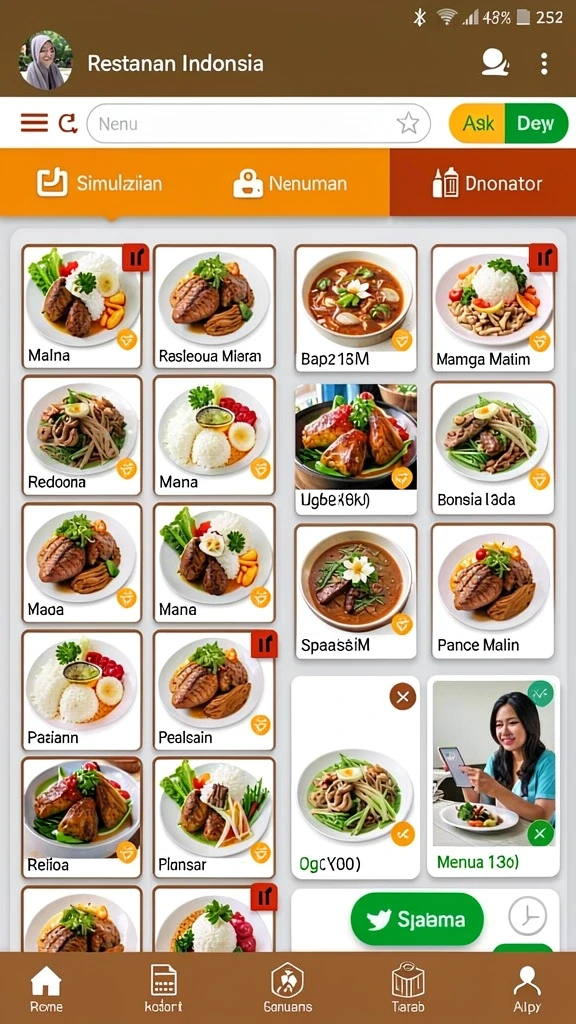The width and height of the screenshot is (576, 1024).
Task: Select the Ask button
Action: 477,123
